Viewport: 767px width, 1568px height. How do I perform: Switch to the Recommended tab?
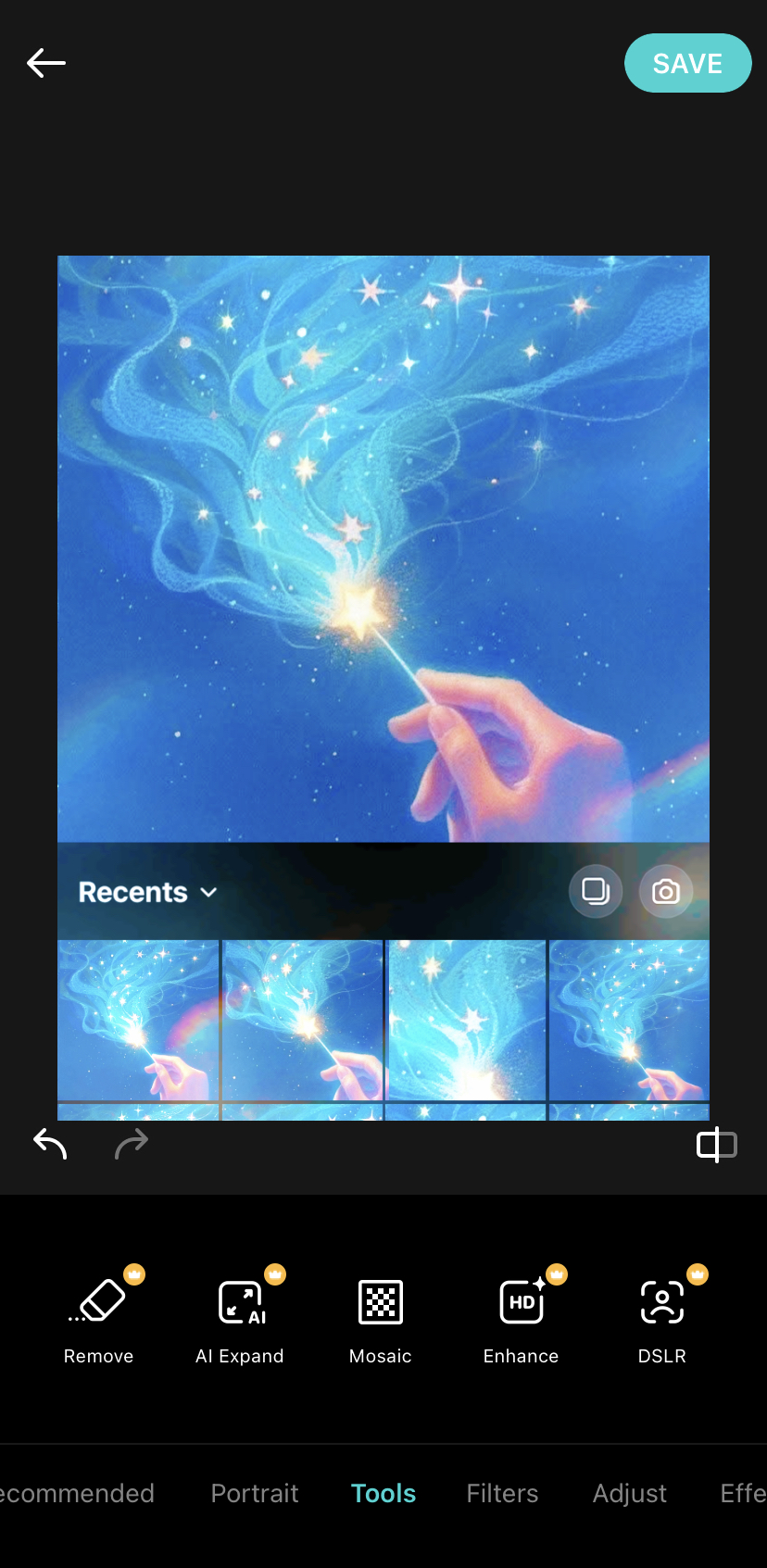(76, 1493)
